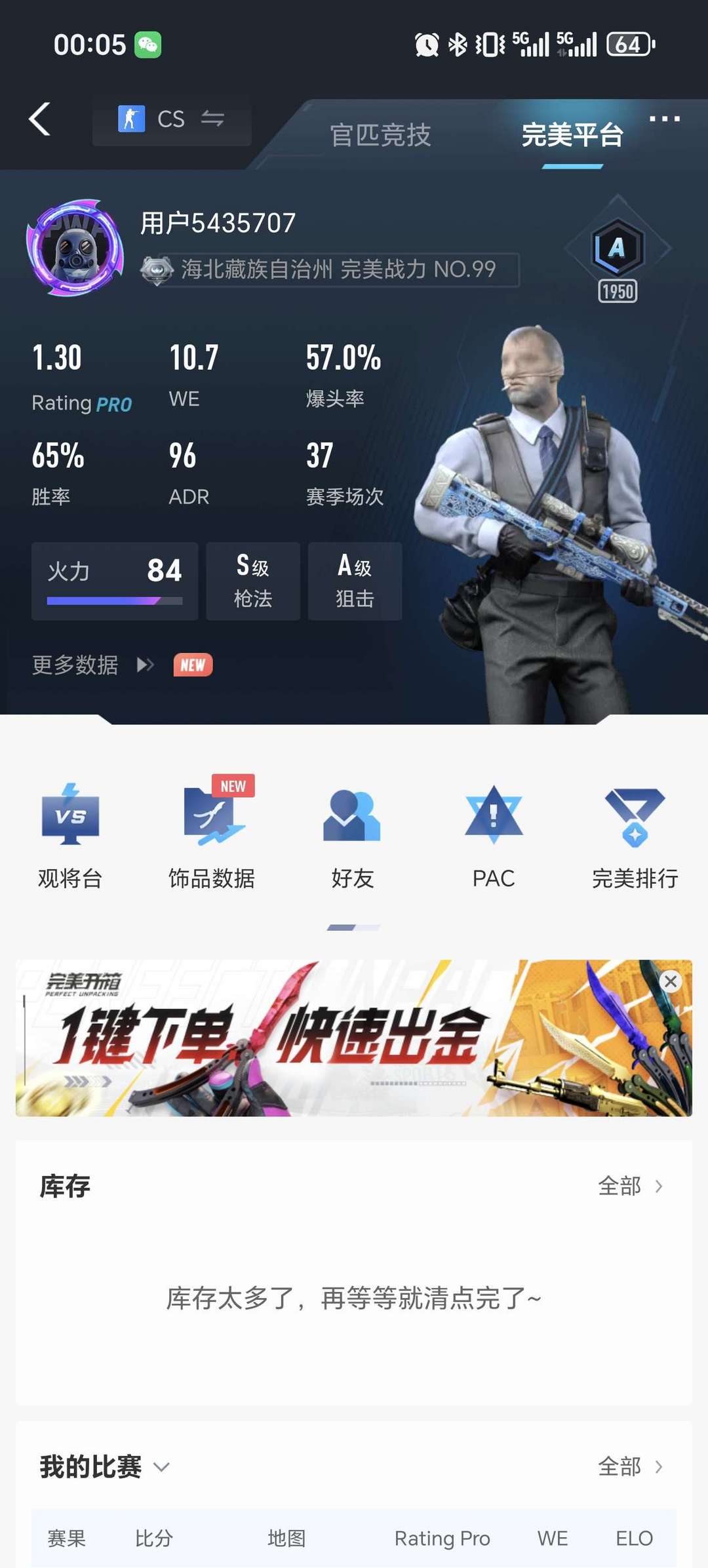Open 饰品数据
The height and width of the screenshot is (1568, 708).
211,836
